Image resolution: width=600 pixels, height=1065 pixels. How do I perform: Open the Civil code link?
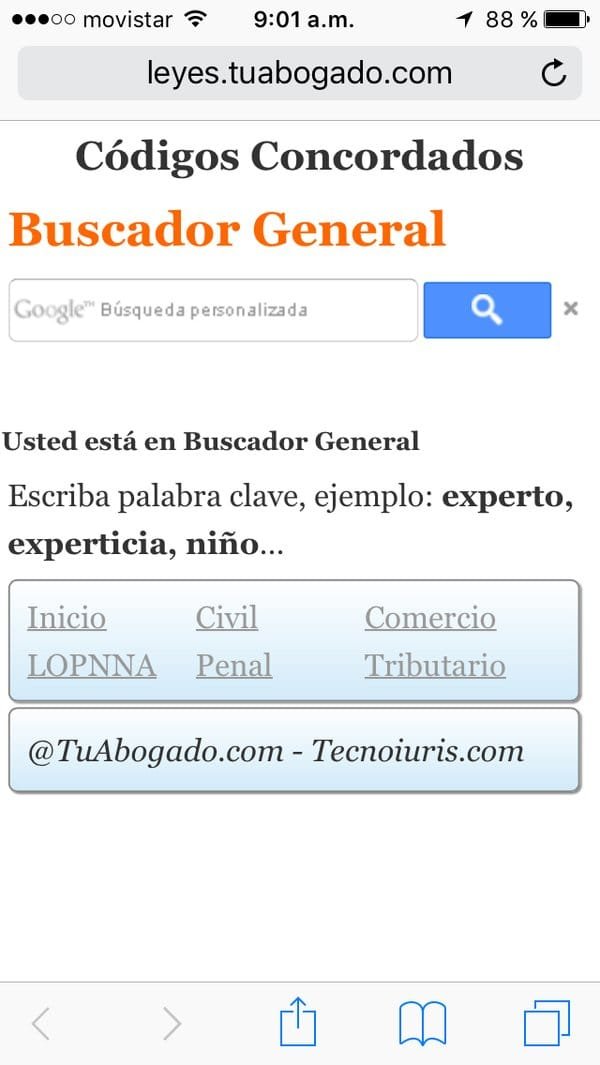point(227,618)
